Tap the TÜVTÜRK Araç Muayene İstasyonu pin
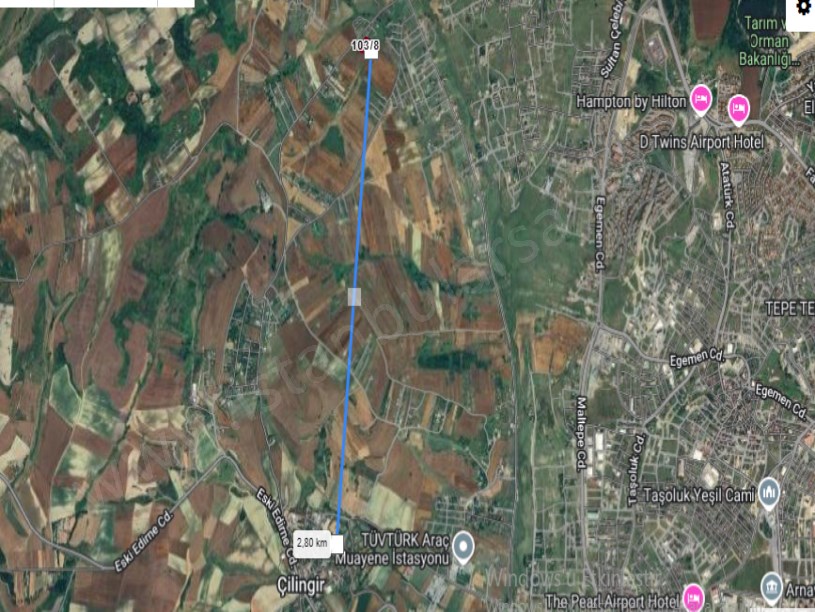The image size is (815, 612). click(x=463, y=546)
